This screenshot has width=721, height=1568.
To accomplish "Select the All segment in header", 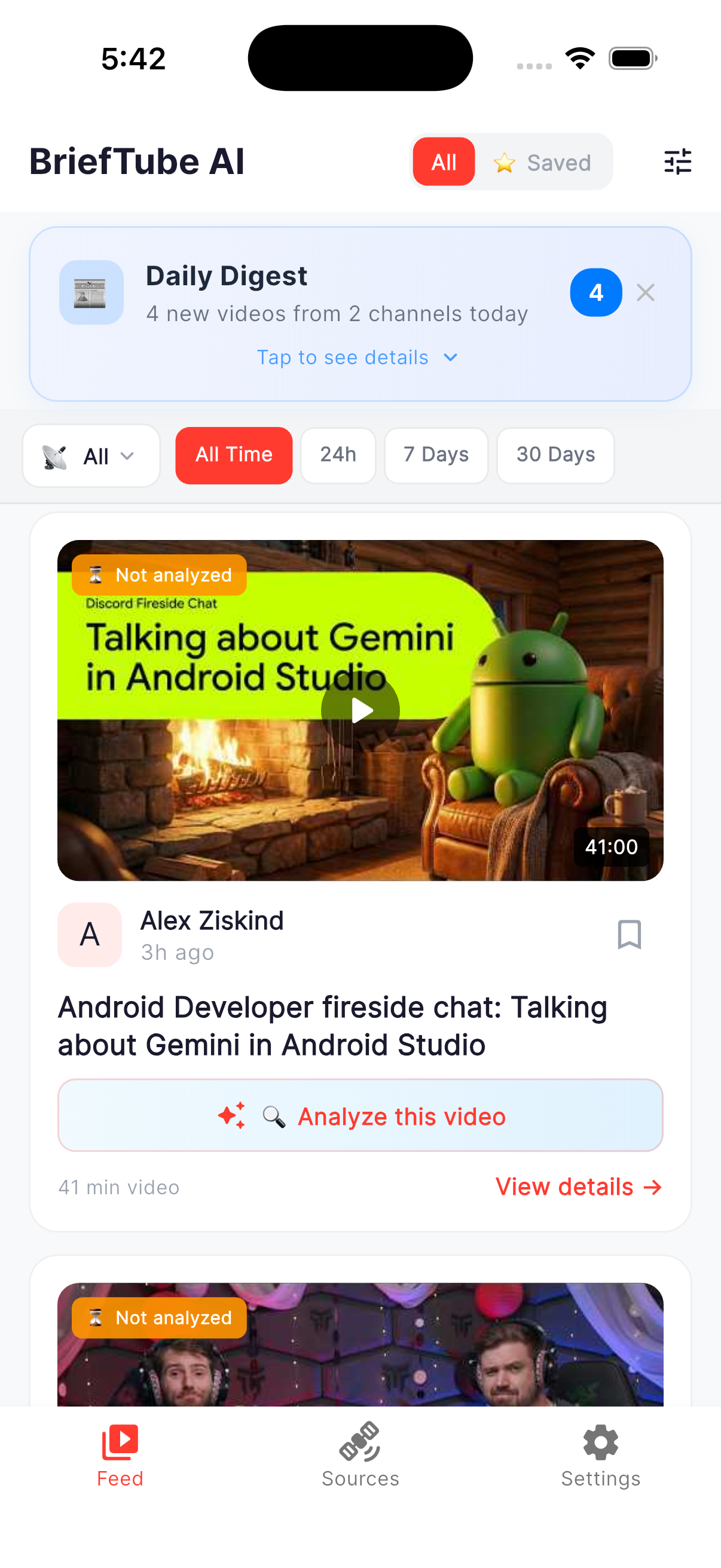I will (x=444, y=163).
